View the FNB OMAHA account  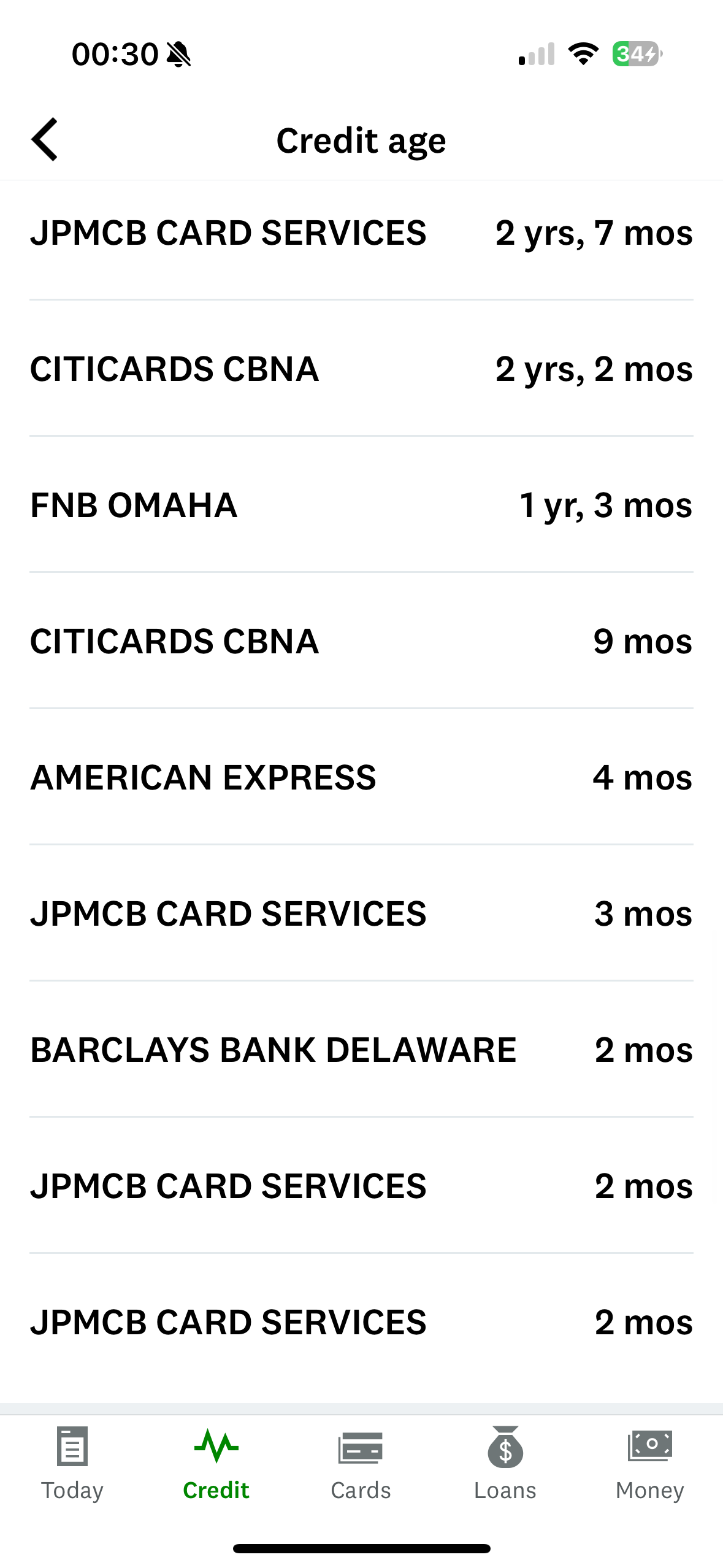click(361, 505)
